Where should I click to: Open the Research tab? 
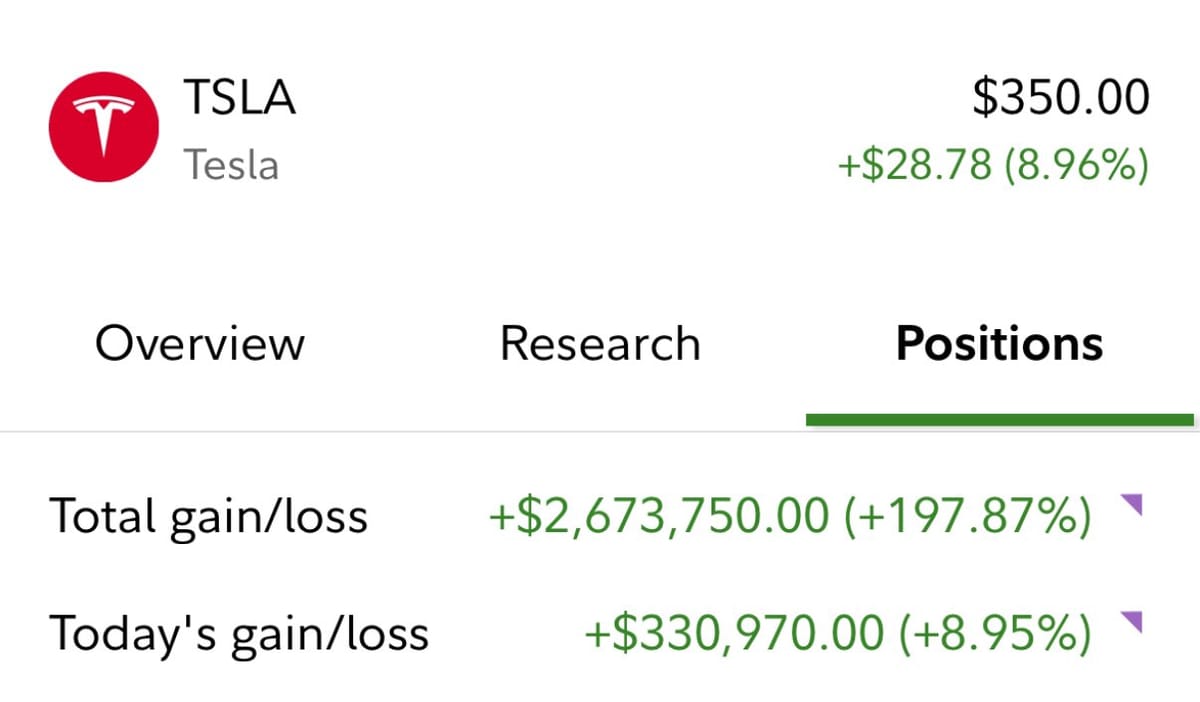pos(600,344)
